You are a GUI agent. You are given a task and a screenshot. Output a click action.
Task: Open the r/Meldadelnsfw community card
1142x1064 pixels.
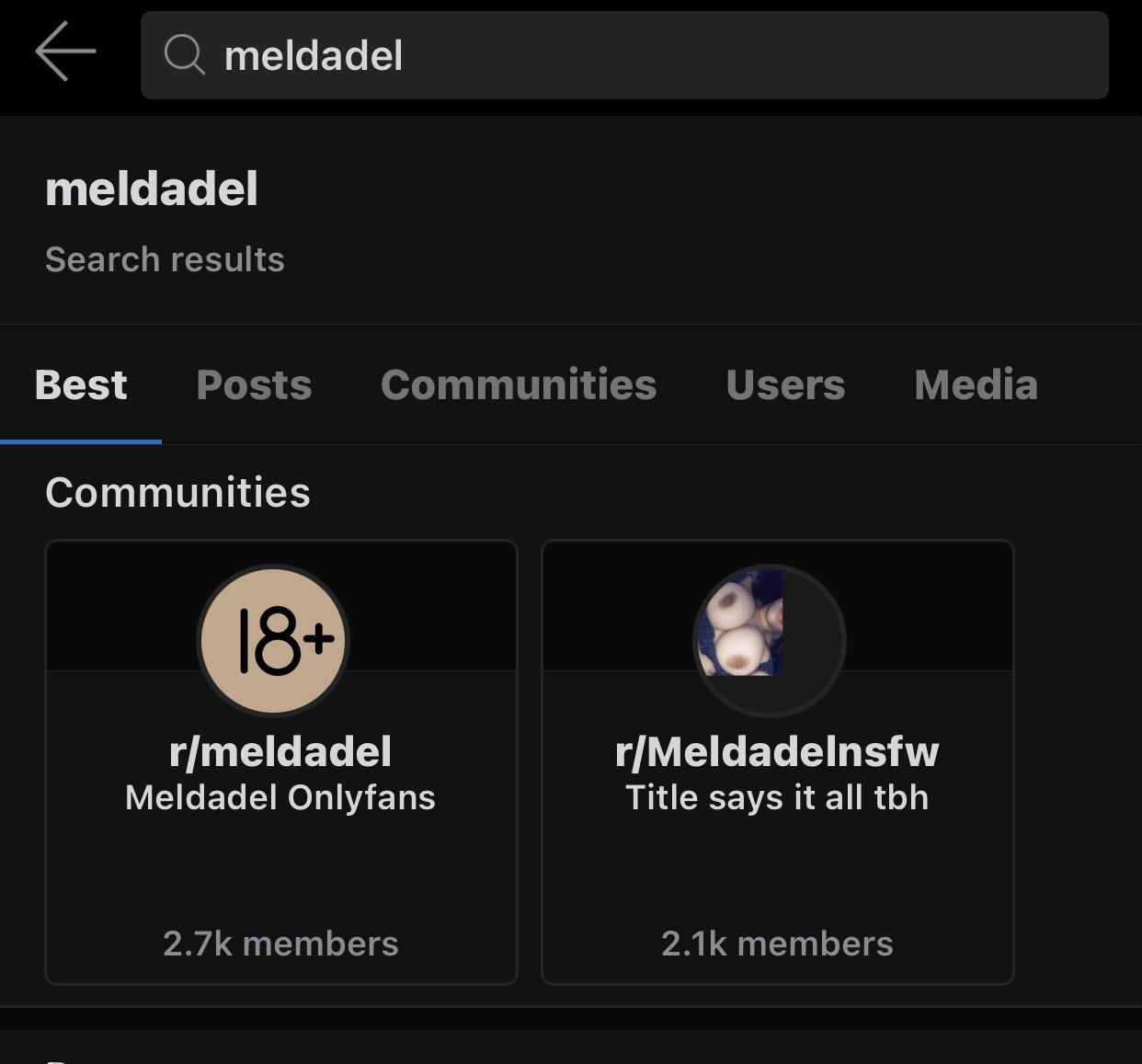point(777,762)
